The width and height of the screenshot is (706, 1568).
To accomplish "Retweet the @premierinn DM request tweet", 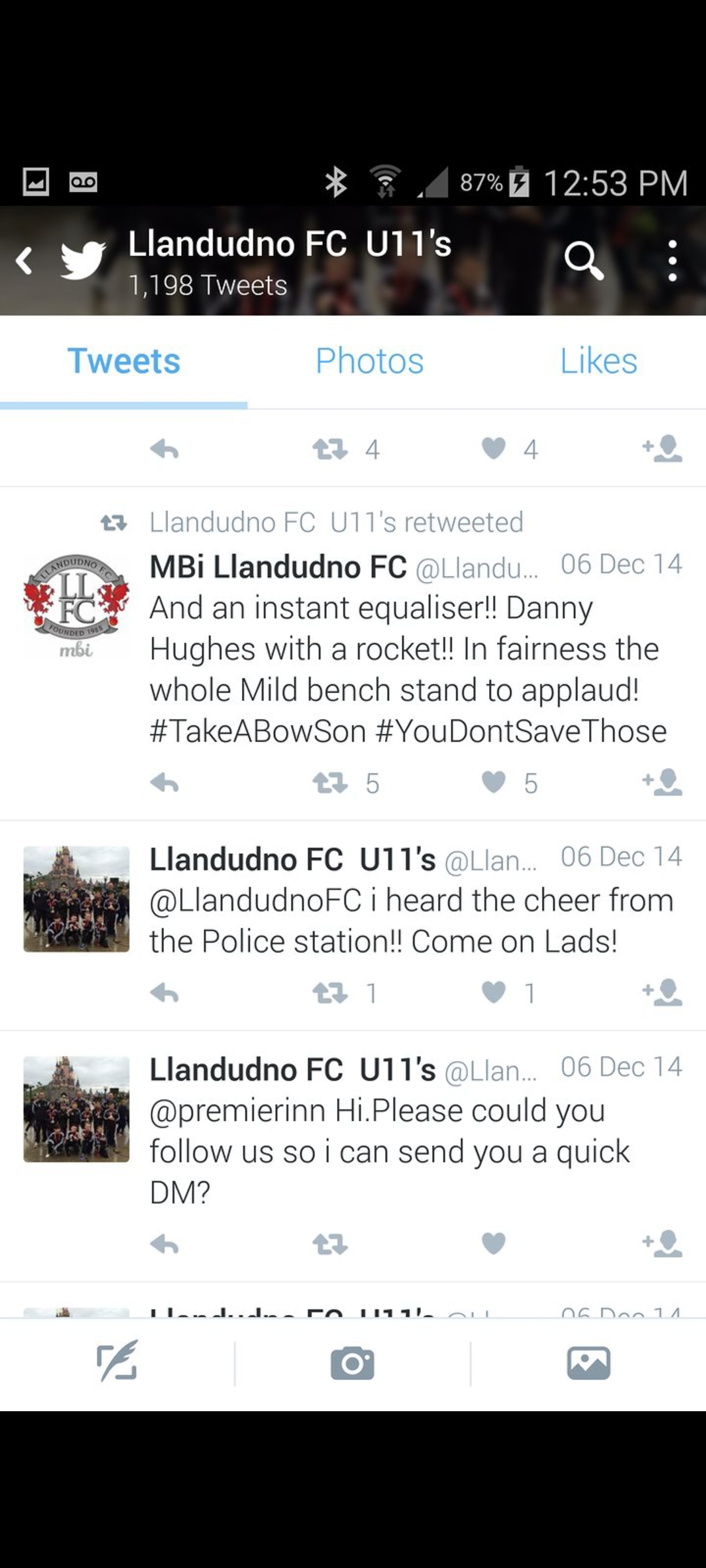I will (x=330, y=1245).
